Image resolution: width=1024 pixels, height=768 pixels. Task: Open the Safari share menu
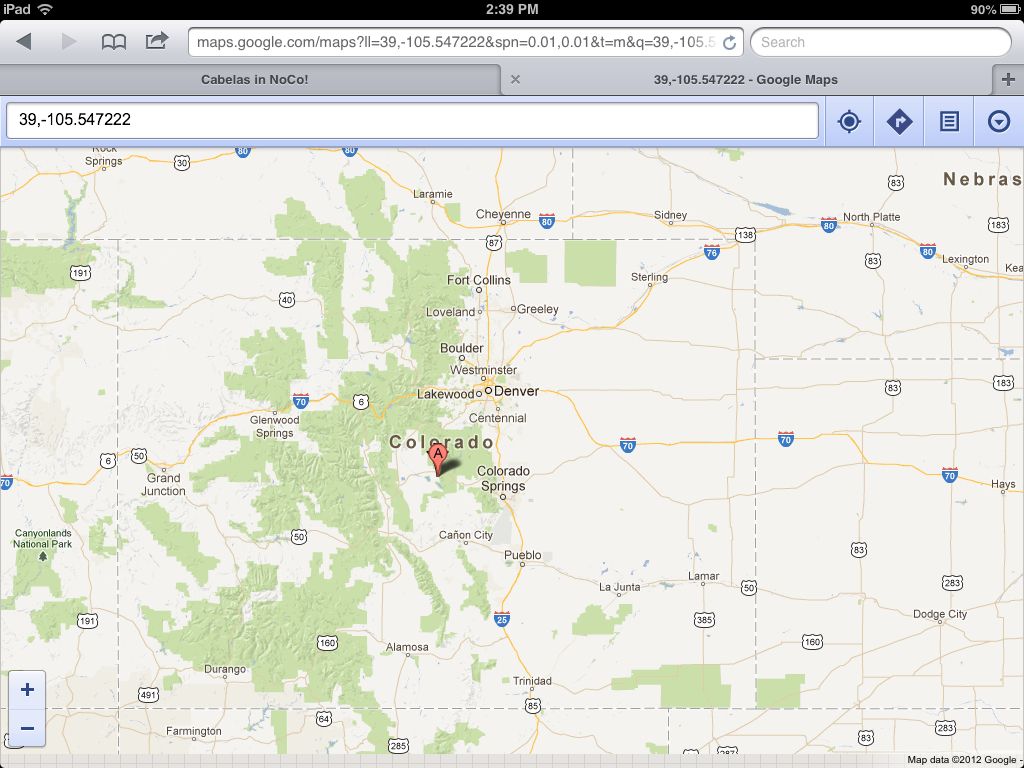pyautogui.click(x=157, y=42)
